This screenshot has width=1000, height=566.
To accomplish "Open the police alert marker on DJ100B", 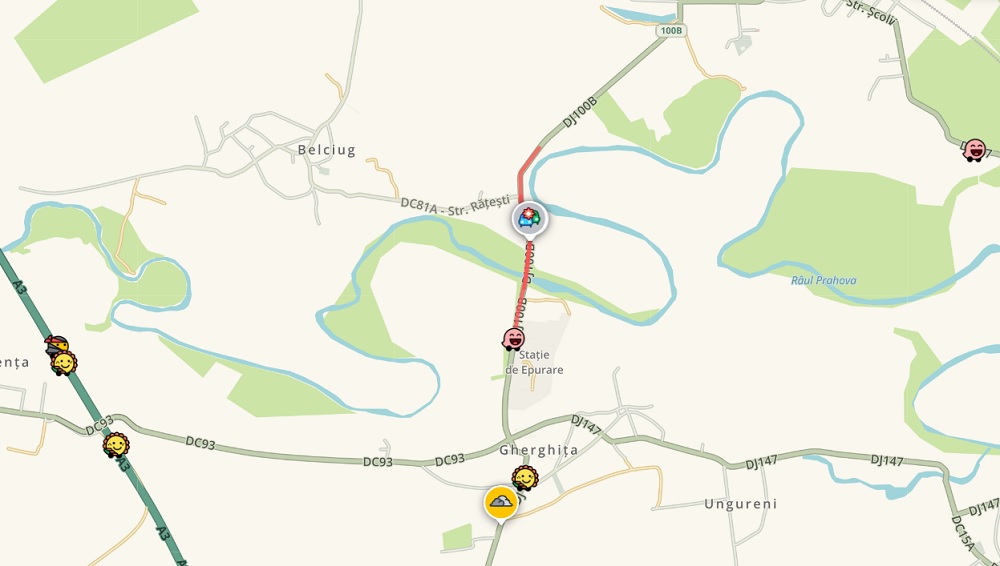I will pos(530,218).
